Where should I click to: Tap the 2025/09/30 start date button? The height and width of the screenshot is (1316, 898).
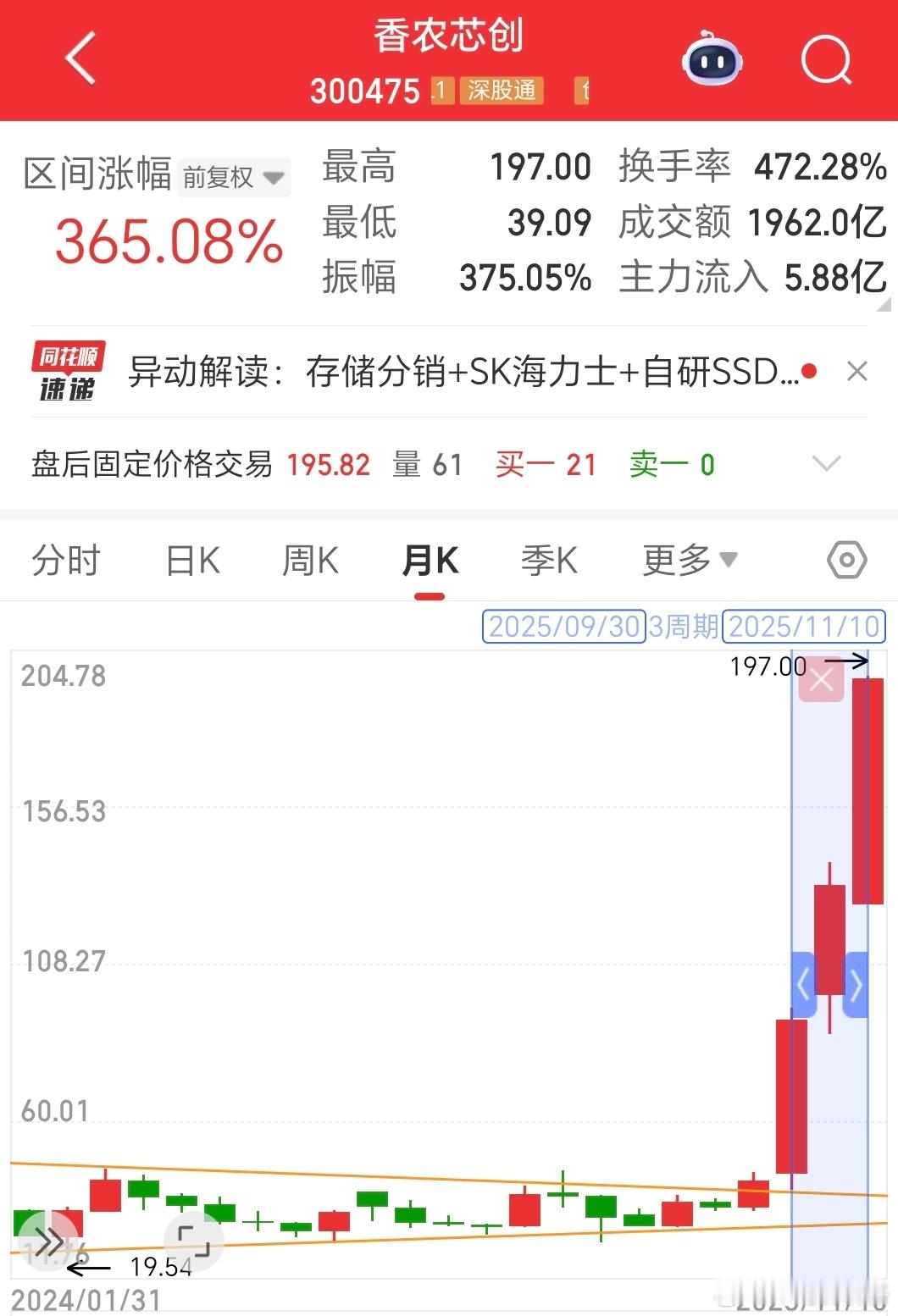pyautogui.click(x=563, y=627)
